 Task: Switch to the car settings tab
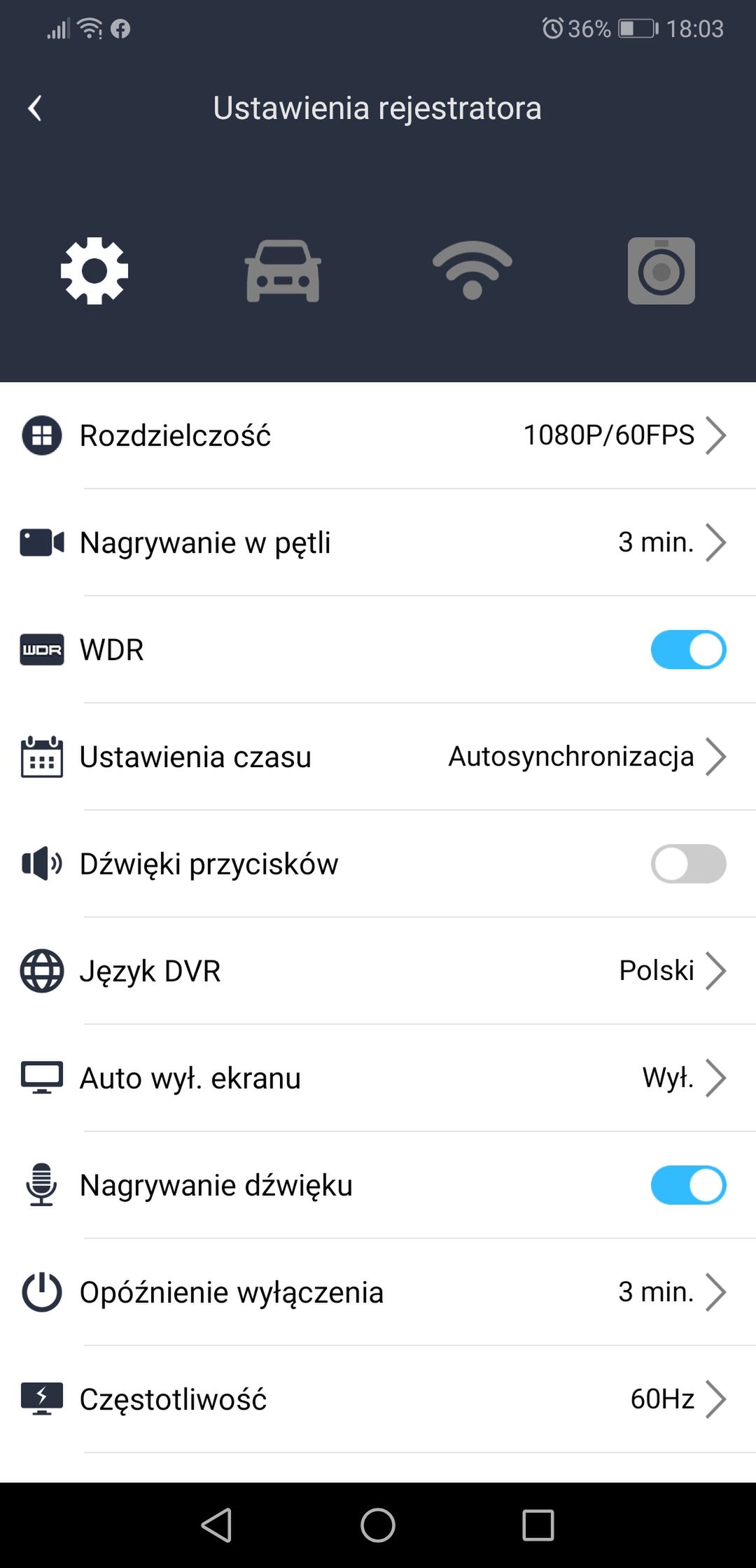point(283,271)
